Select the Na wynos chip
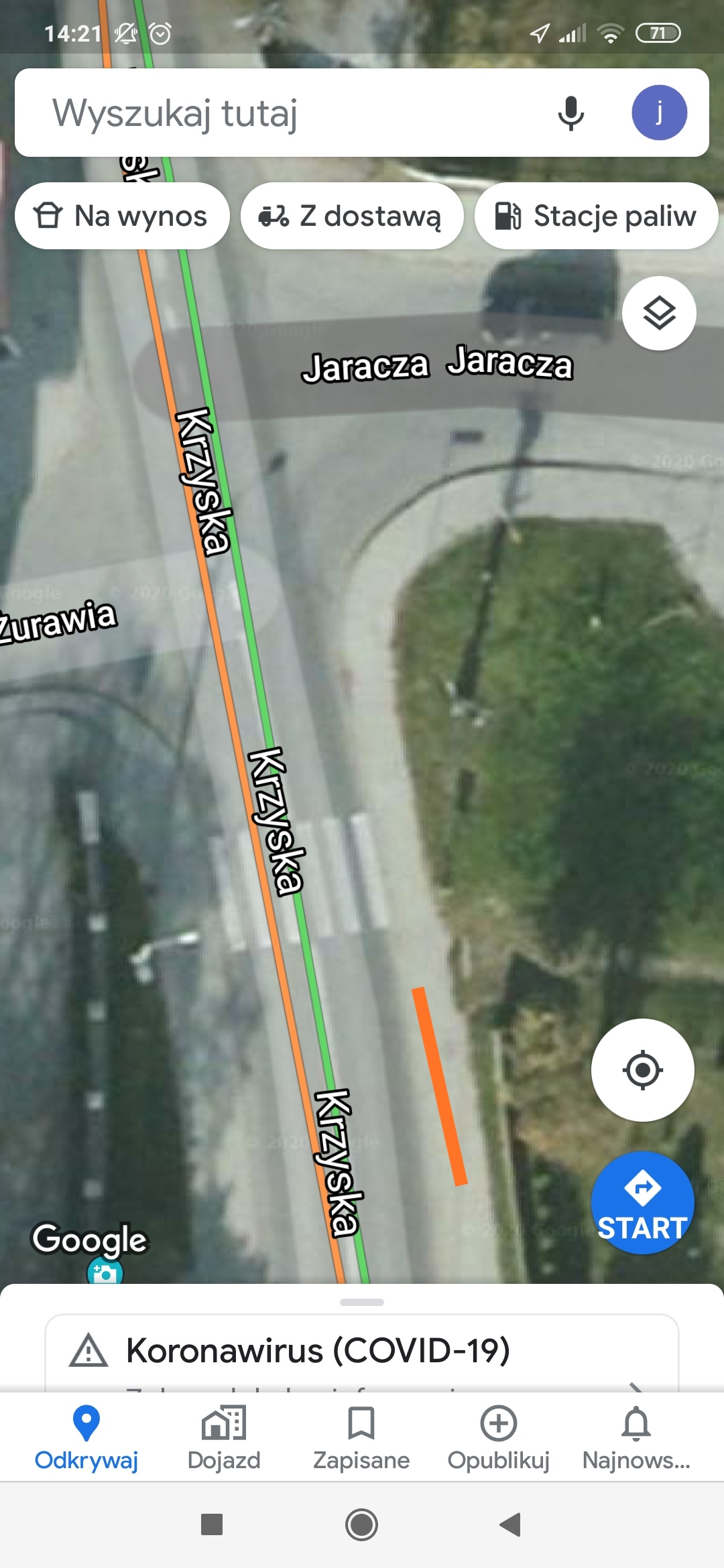Screen dimensions: 724x1568 pyautogui.click(x=122, y=216)
